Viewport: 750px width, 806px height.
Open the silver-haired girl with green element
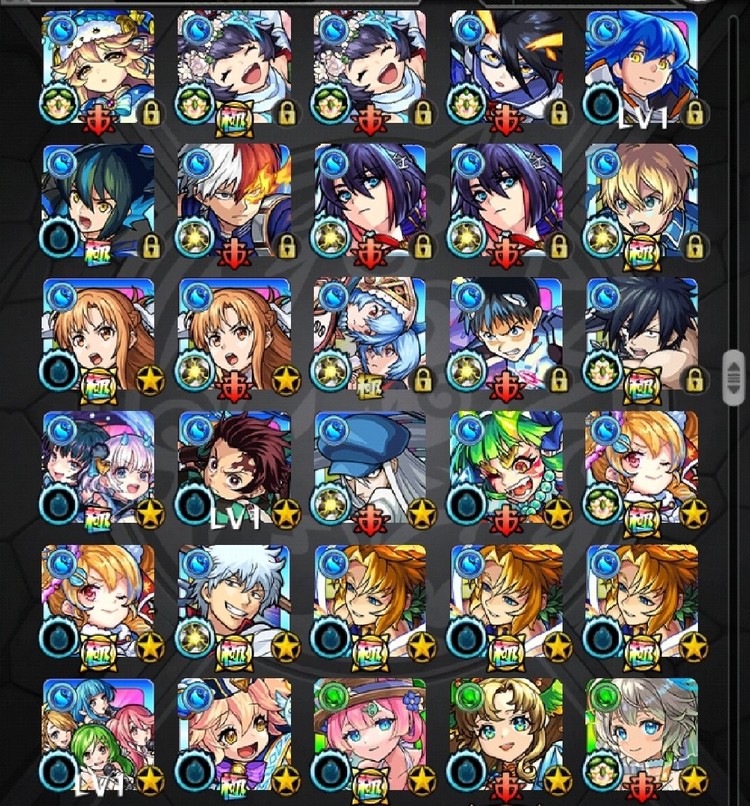click(641, 736)
